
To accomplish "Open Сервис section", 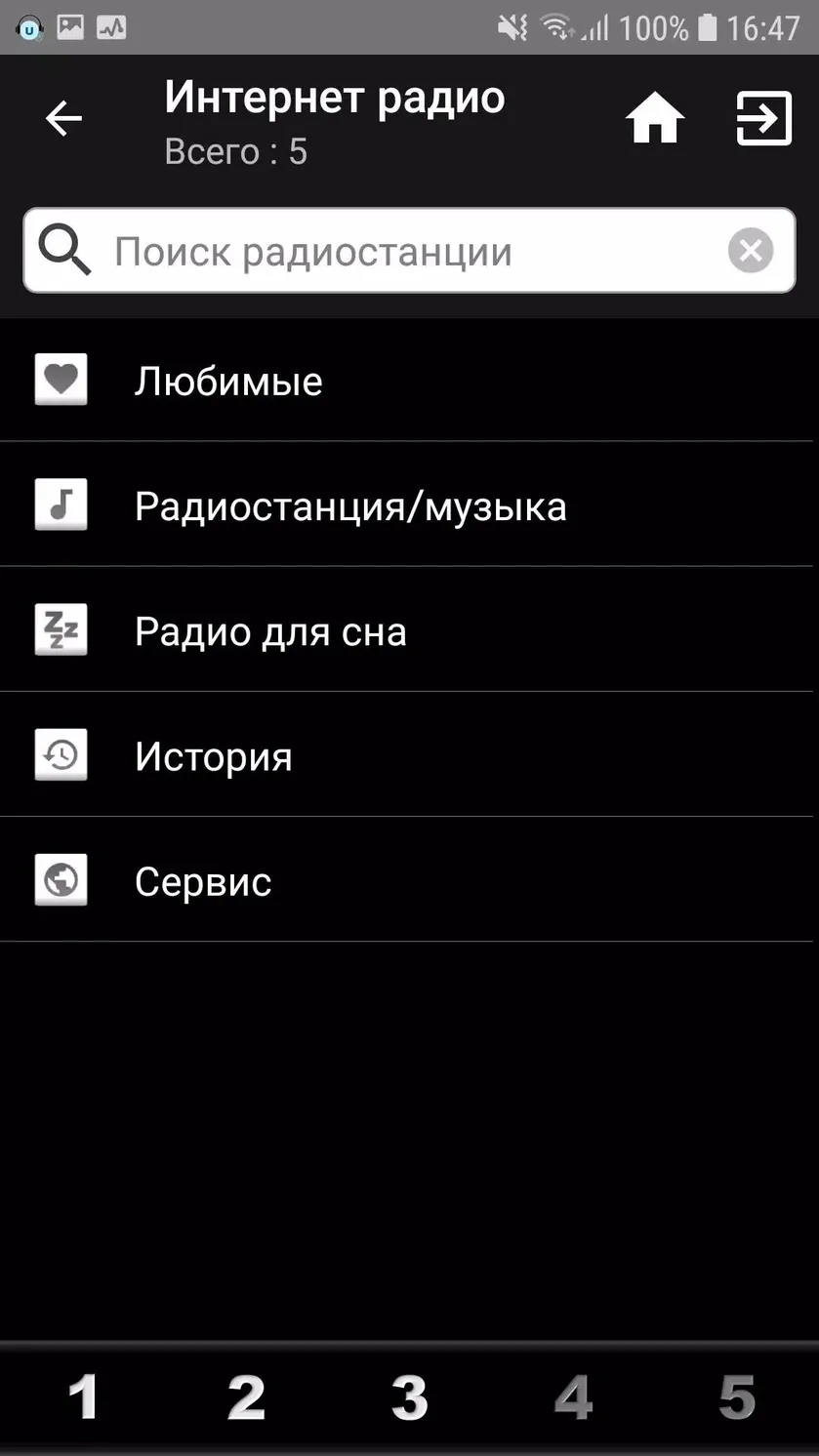I will coord(406,879).
